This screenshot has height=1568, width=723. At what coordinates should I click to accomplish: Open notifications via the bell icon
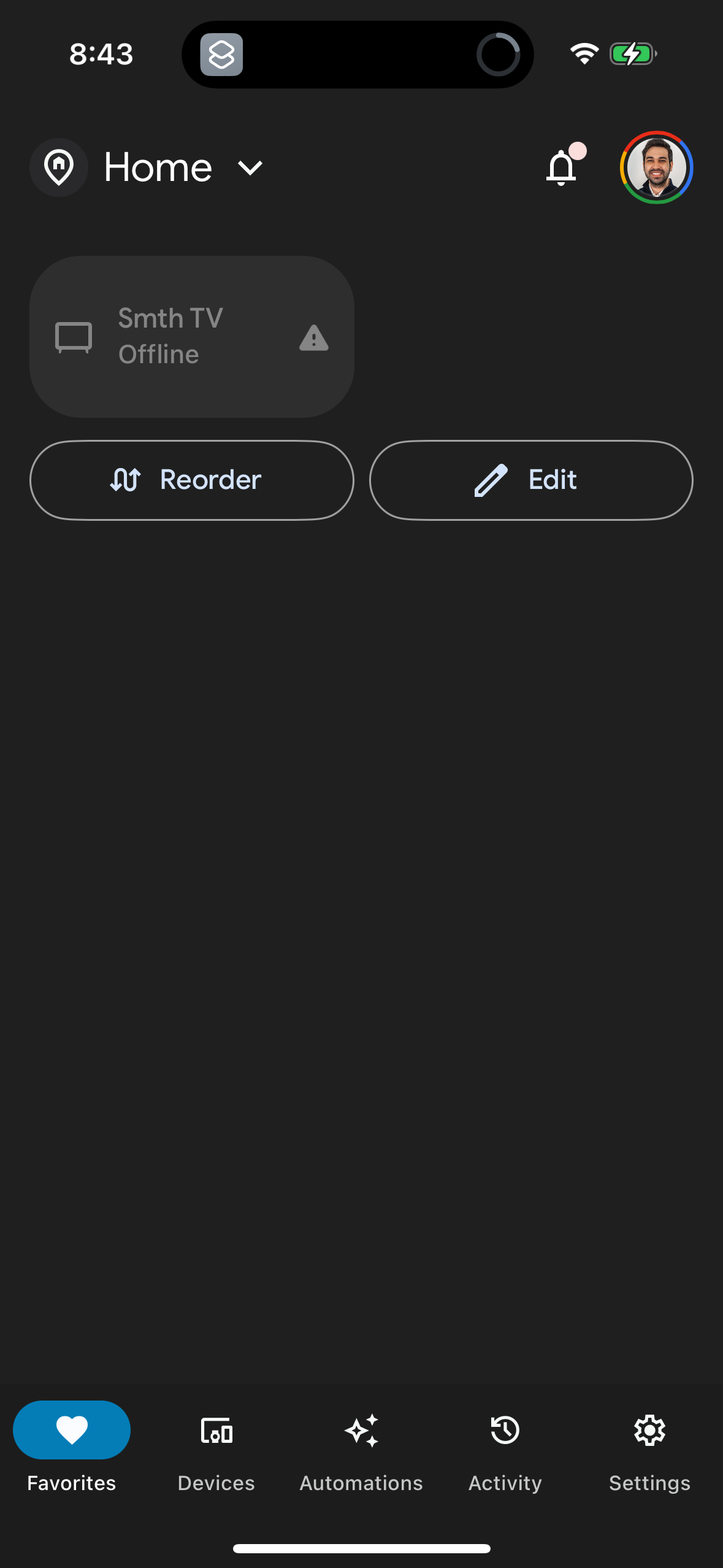[x=562, y=167]
